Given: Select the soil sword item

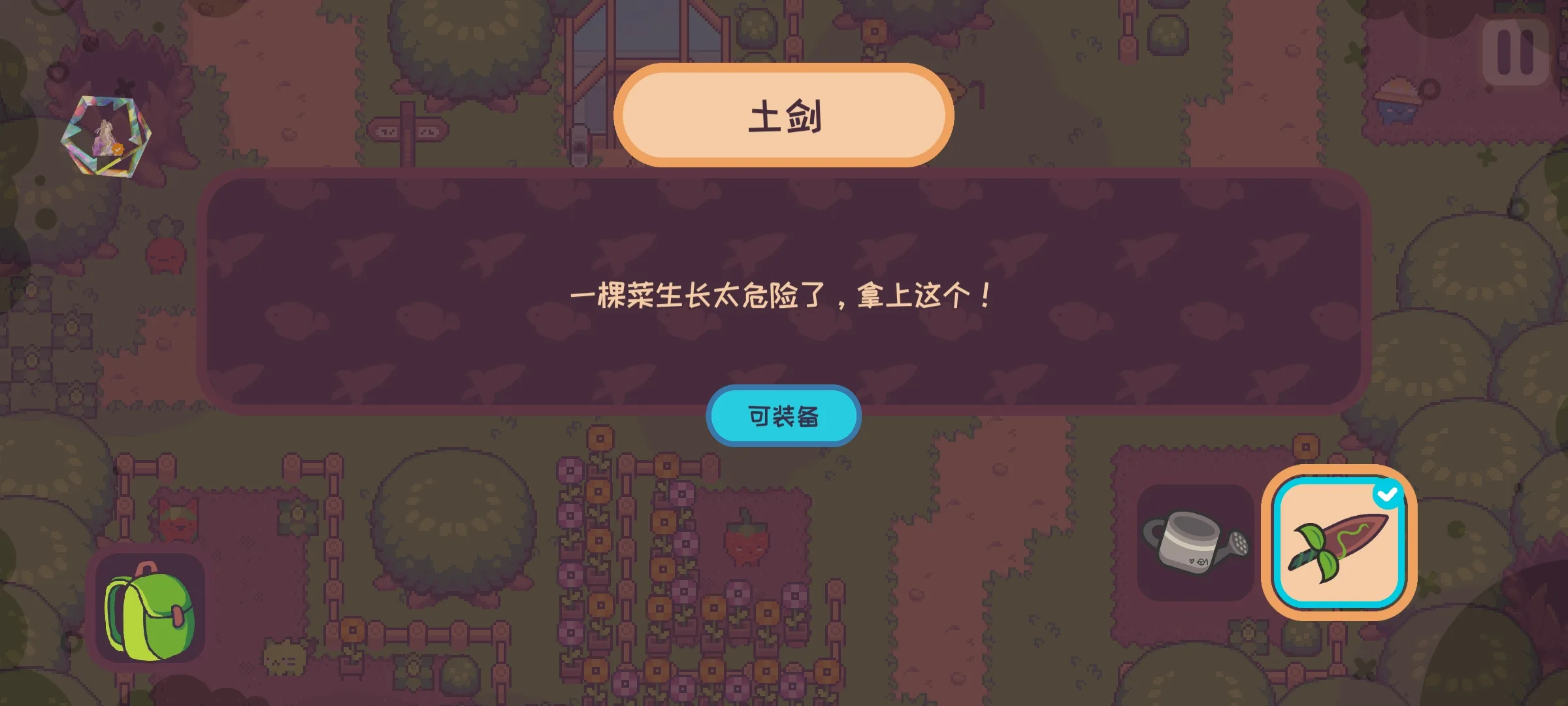Looking at the screenshot, I should coord(1339,543).
